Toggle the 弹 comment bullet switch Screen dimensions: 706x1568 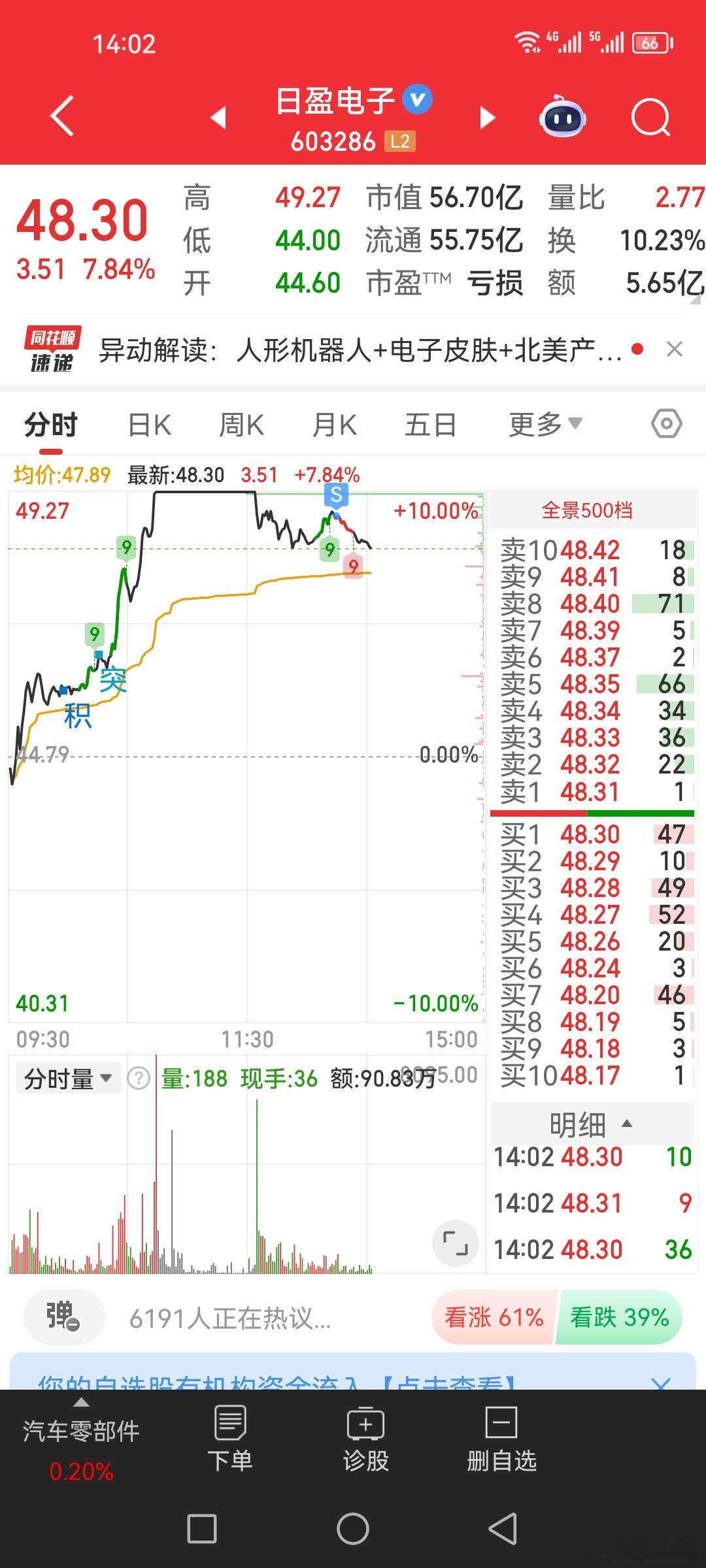(63, 1318)
